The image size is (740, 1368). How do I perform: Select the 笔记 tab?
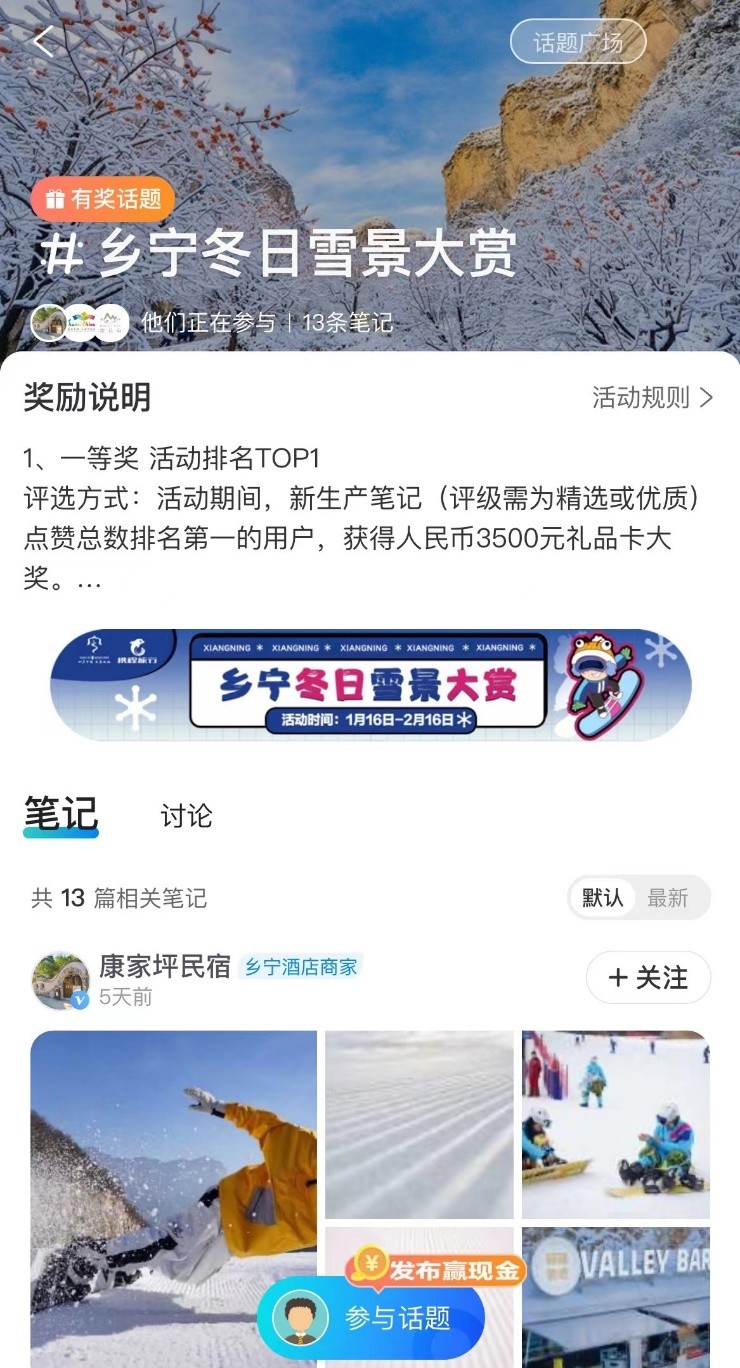(x=61, y=815)
